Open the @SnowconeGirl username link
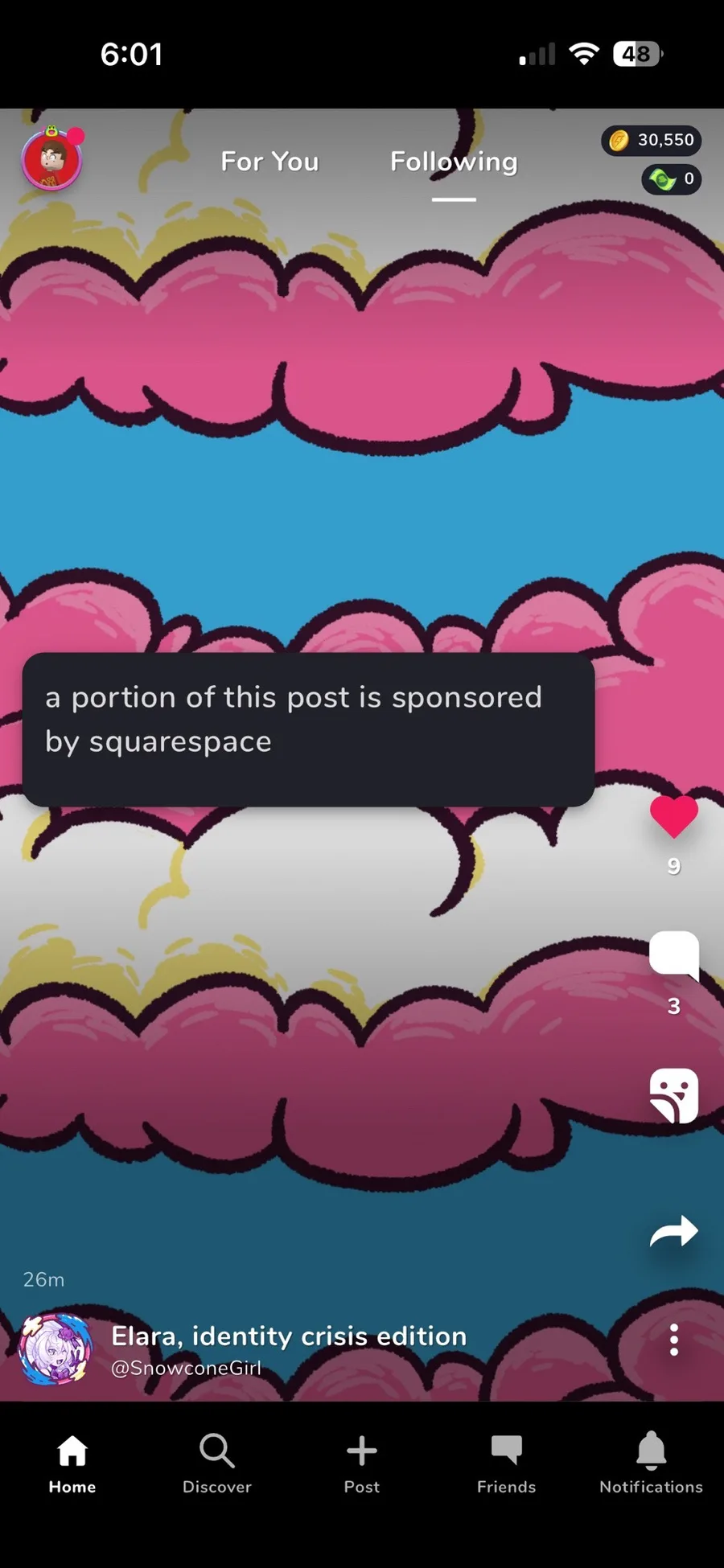Viewport: 724px width, 1568px height. pyautogui.click(x=186, y=1368)
